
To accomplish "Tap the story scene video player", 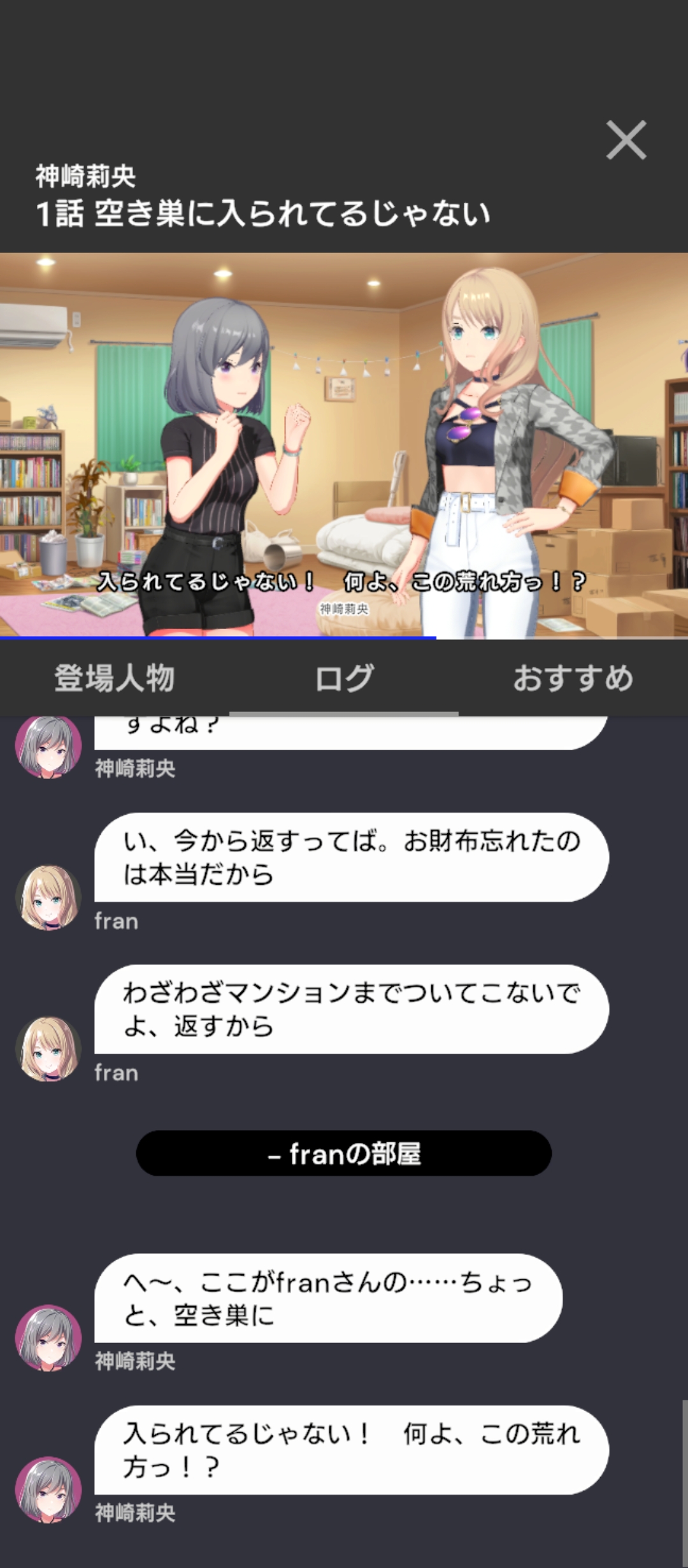I will click(x=344, y=446).
